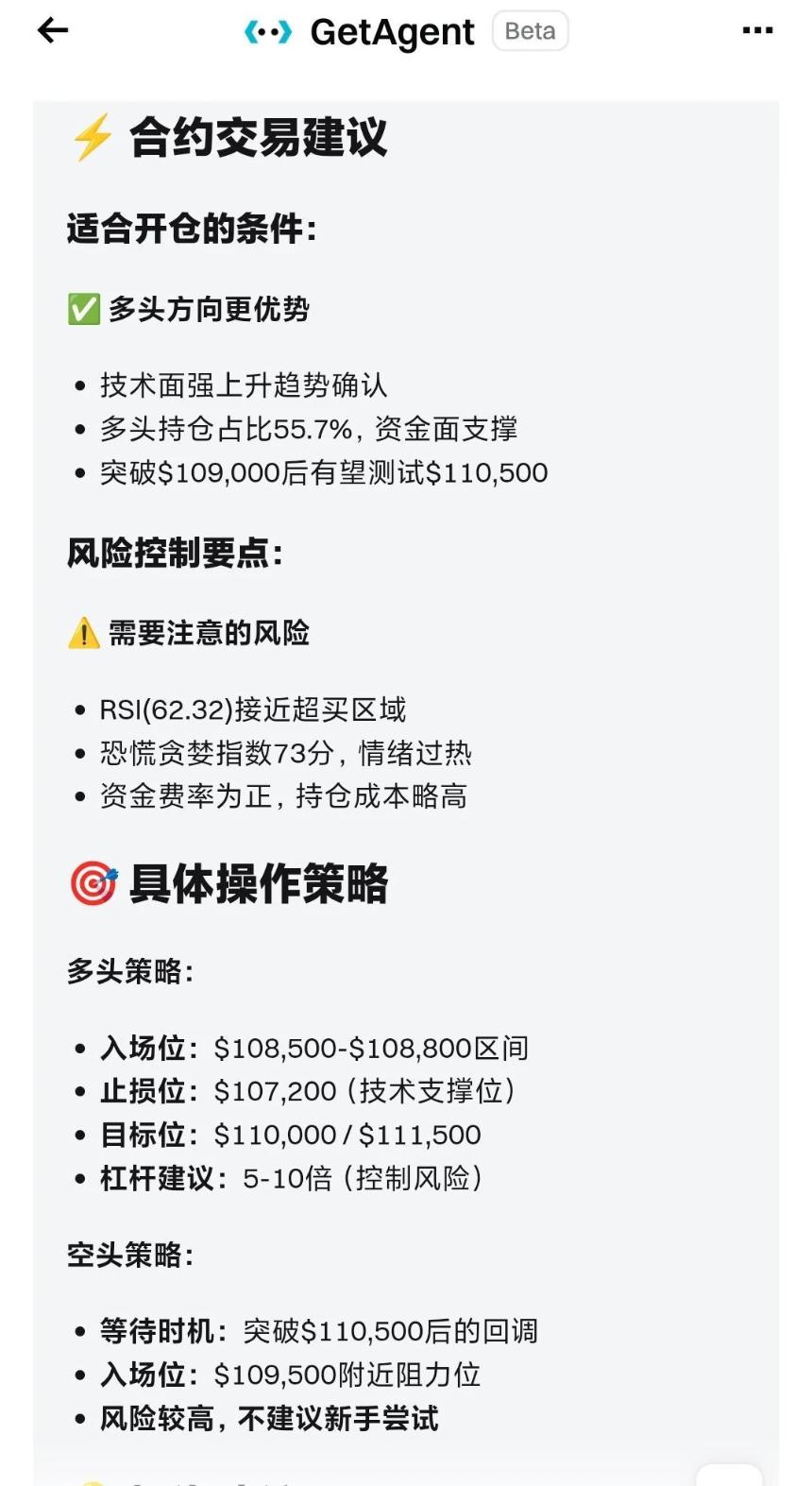
Task: Tap the partially visible emoji at the bottom
Action: coord(92,1480)
